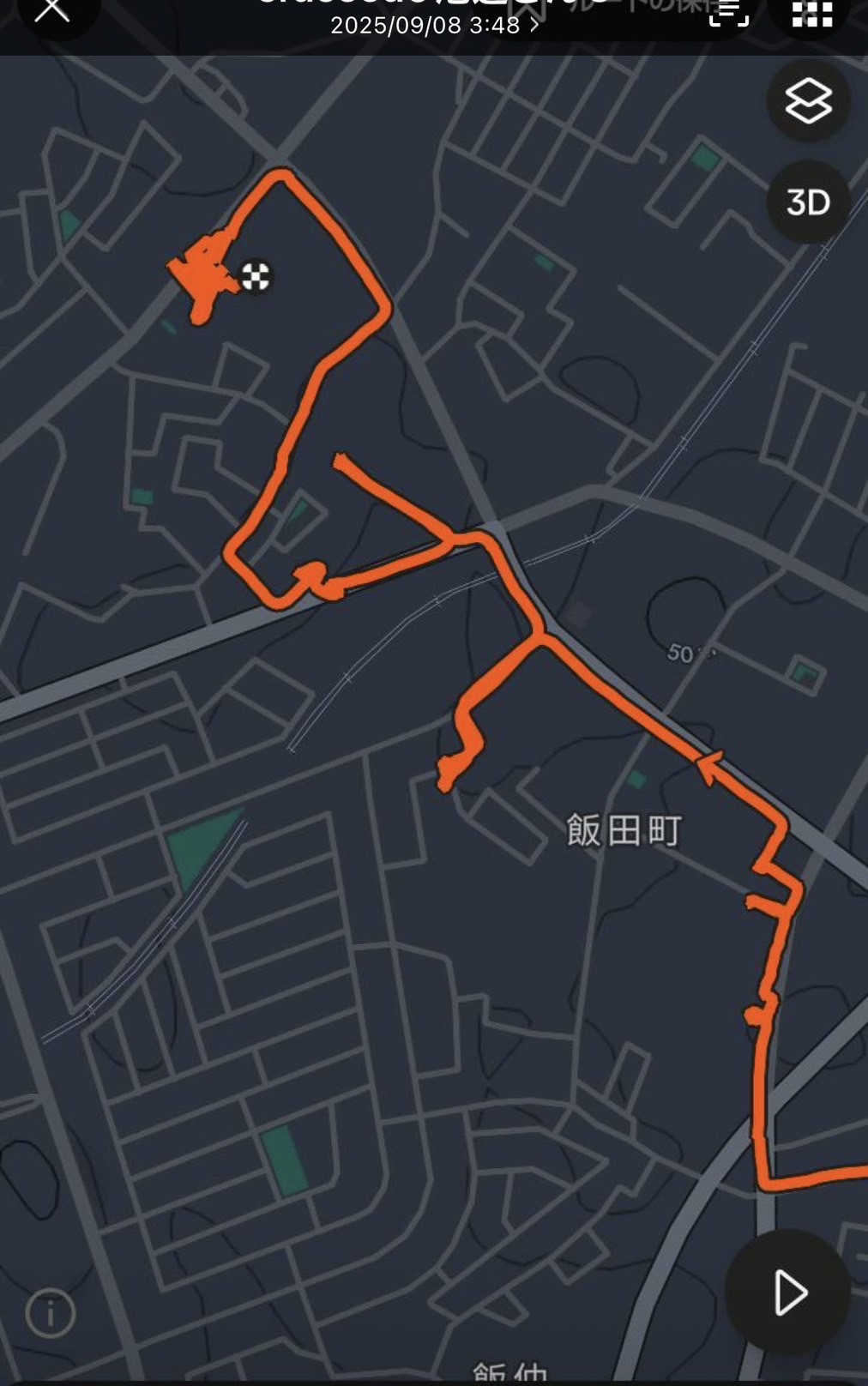Image resolution: width=868 pixels, height=1386 pixels.
Task: Play the route animation
Action: [788, 1292]
